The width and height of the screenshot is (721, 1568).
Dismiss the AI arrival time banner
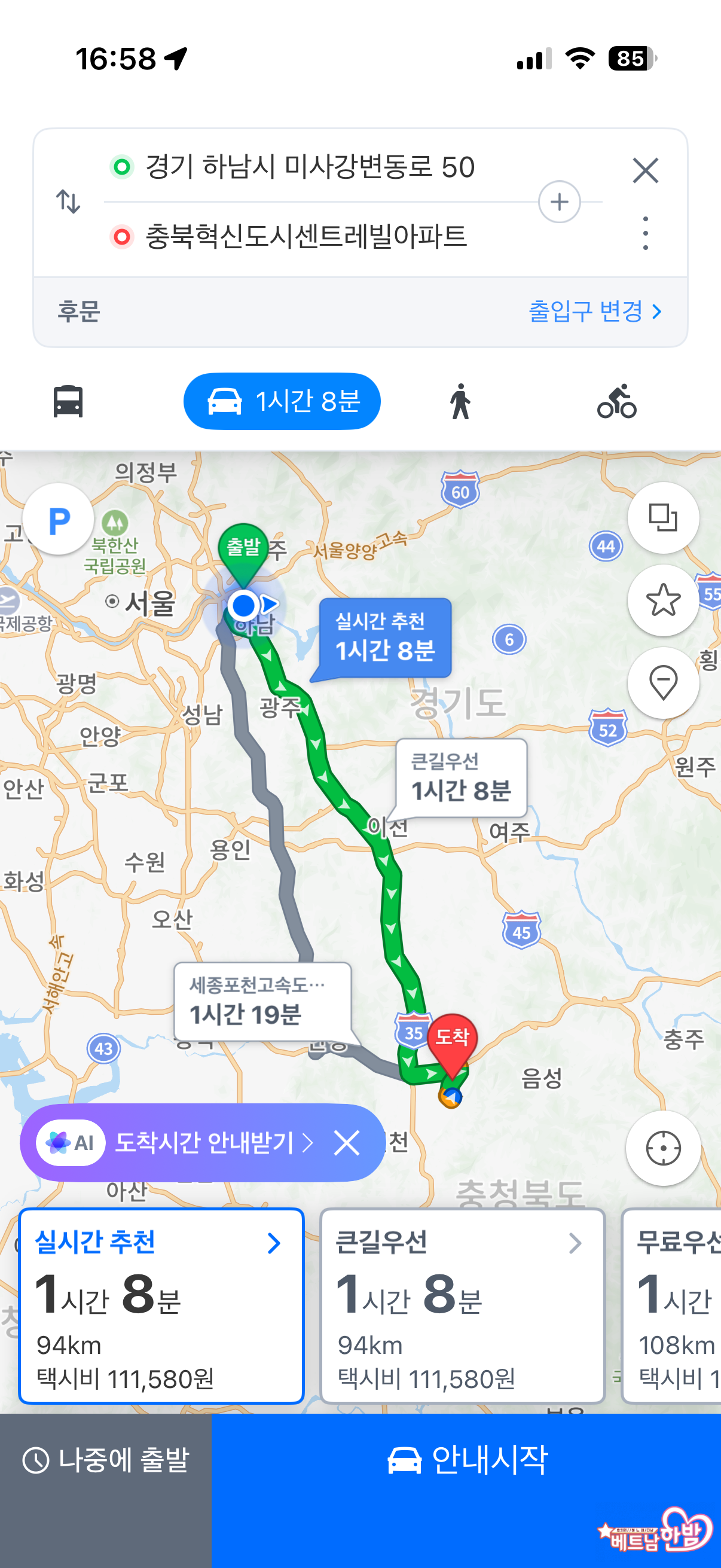[x=347, y=1143]
